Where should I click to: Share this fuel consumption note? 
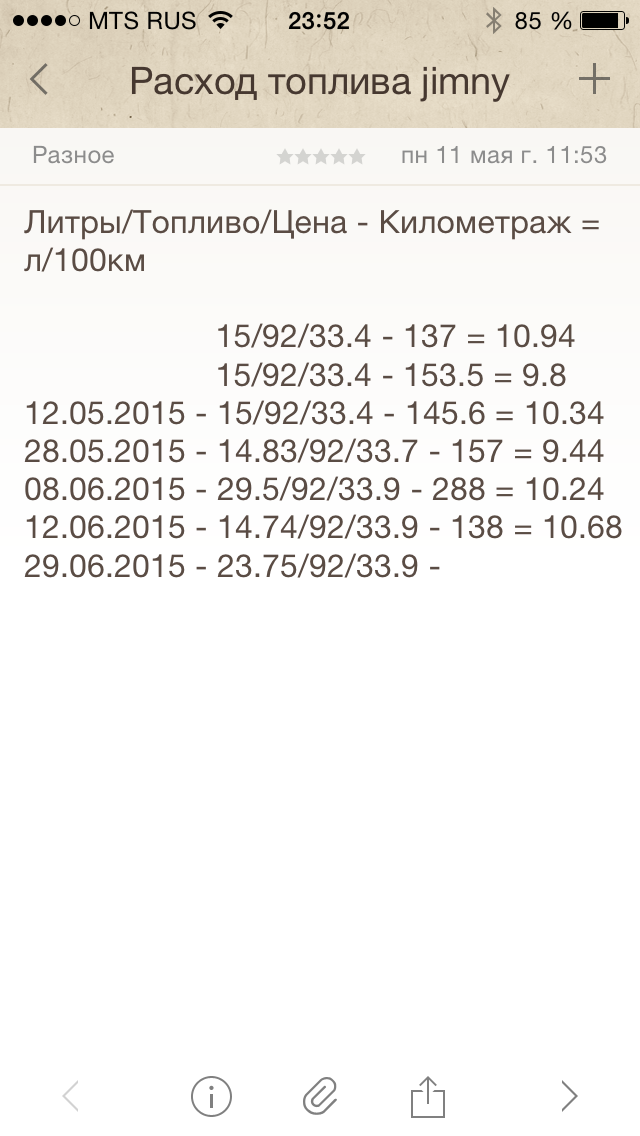tap(427, 1097)
